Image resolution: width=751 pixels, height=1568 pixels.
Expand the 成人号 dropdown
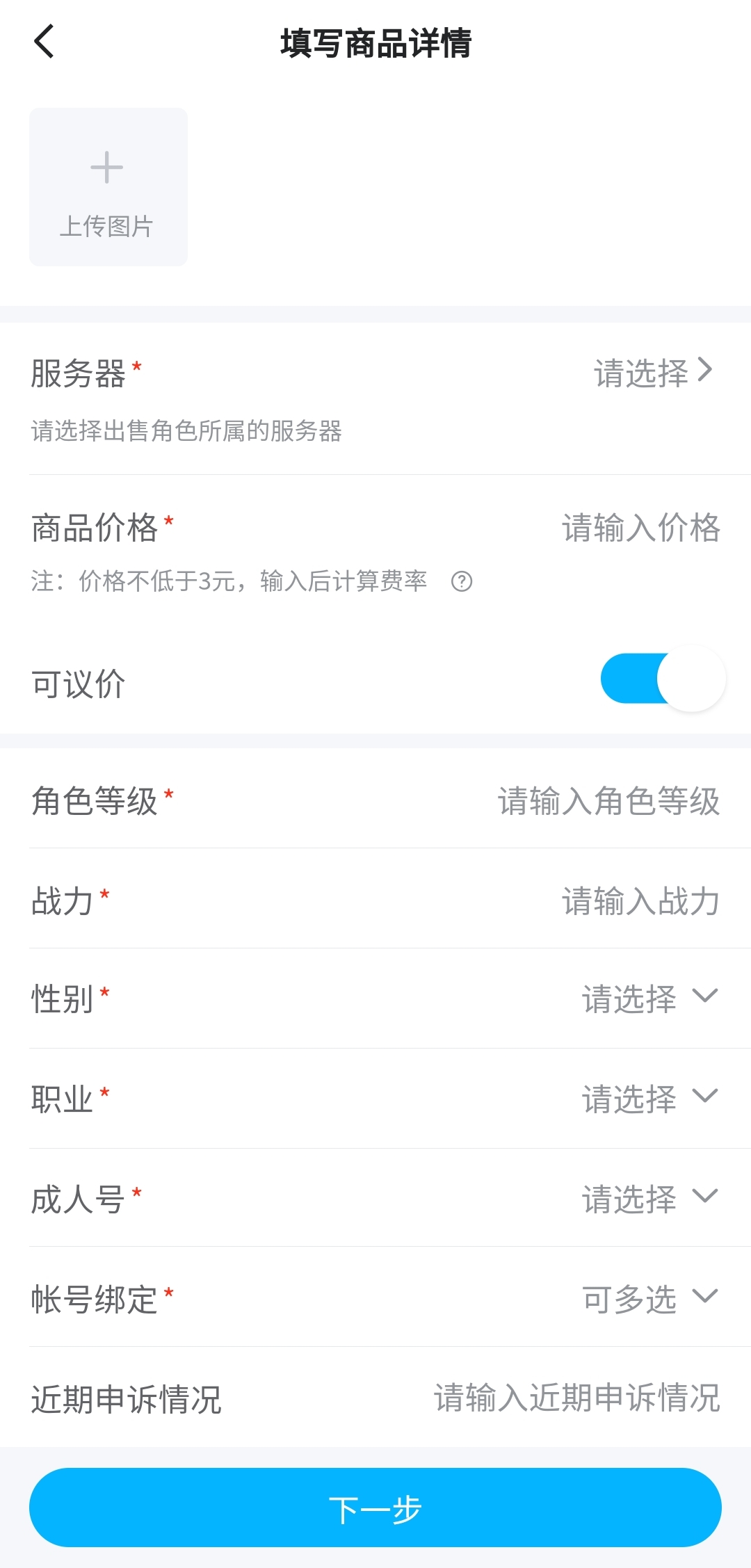point(649,1199)
